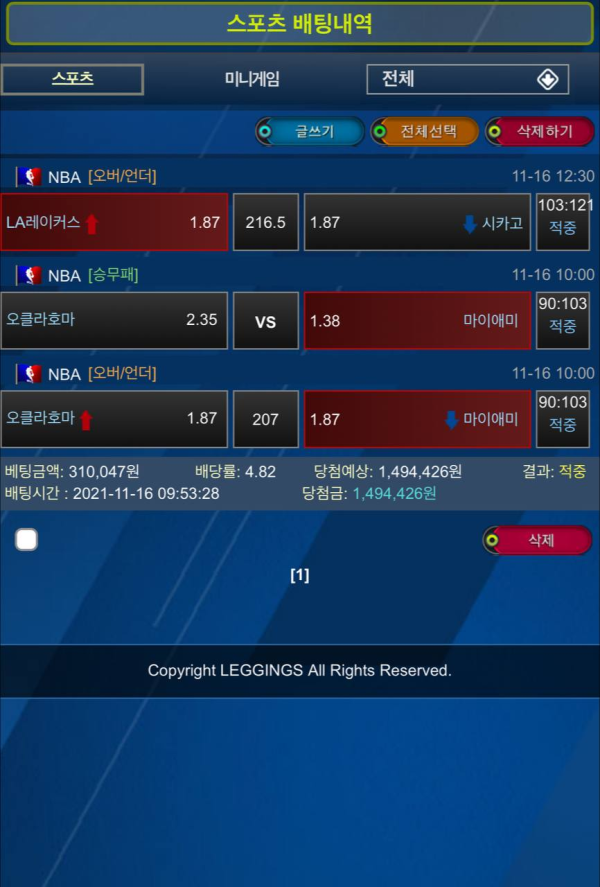The height and width of the screenshot is (887, 600).
Task: Tap the 삭제하기 button
Action: tap(539, 131)
